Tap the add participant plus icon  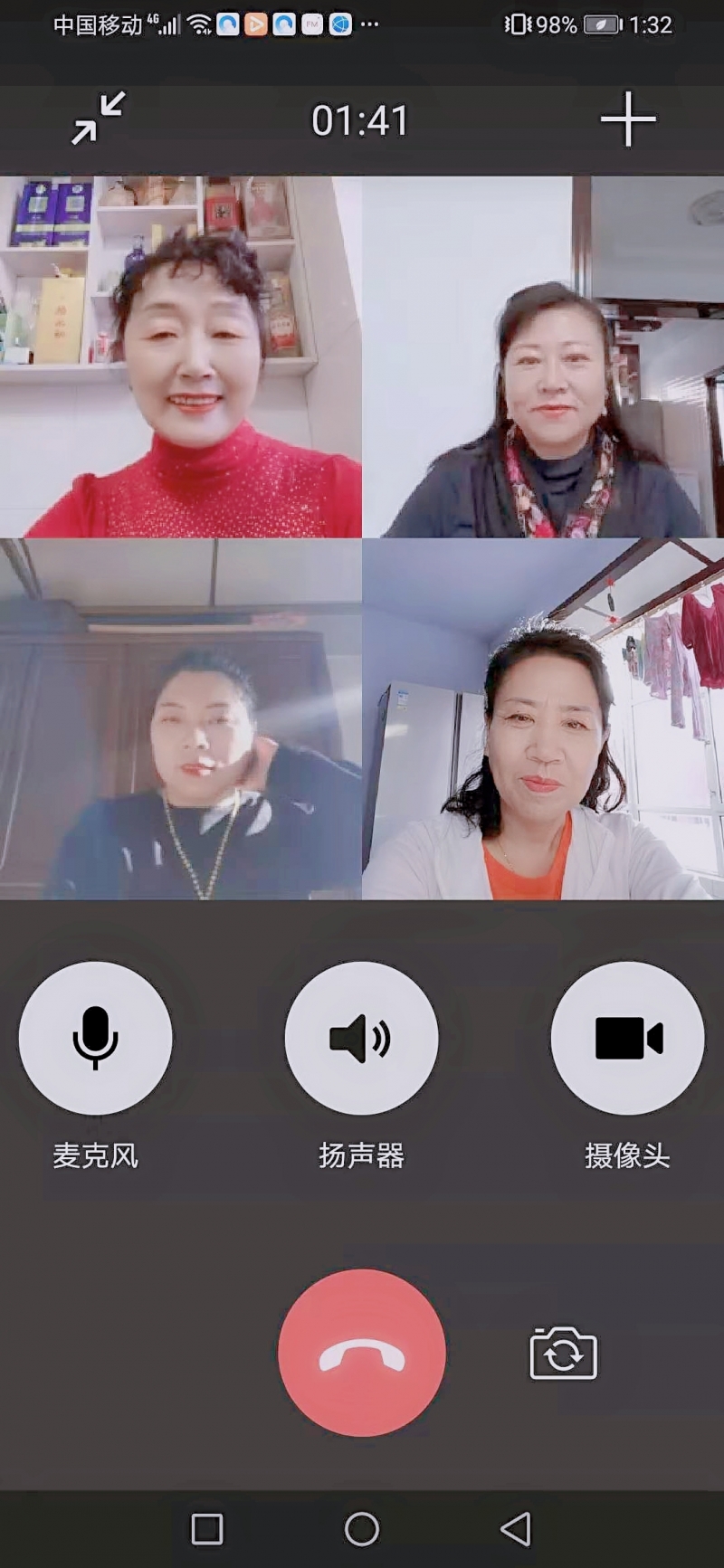(x=630, y=119)
